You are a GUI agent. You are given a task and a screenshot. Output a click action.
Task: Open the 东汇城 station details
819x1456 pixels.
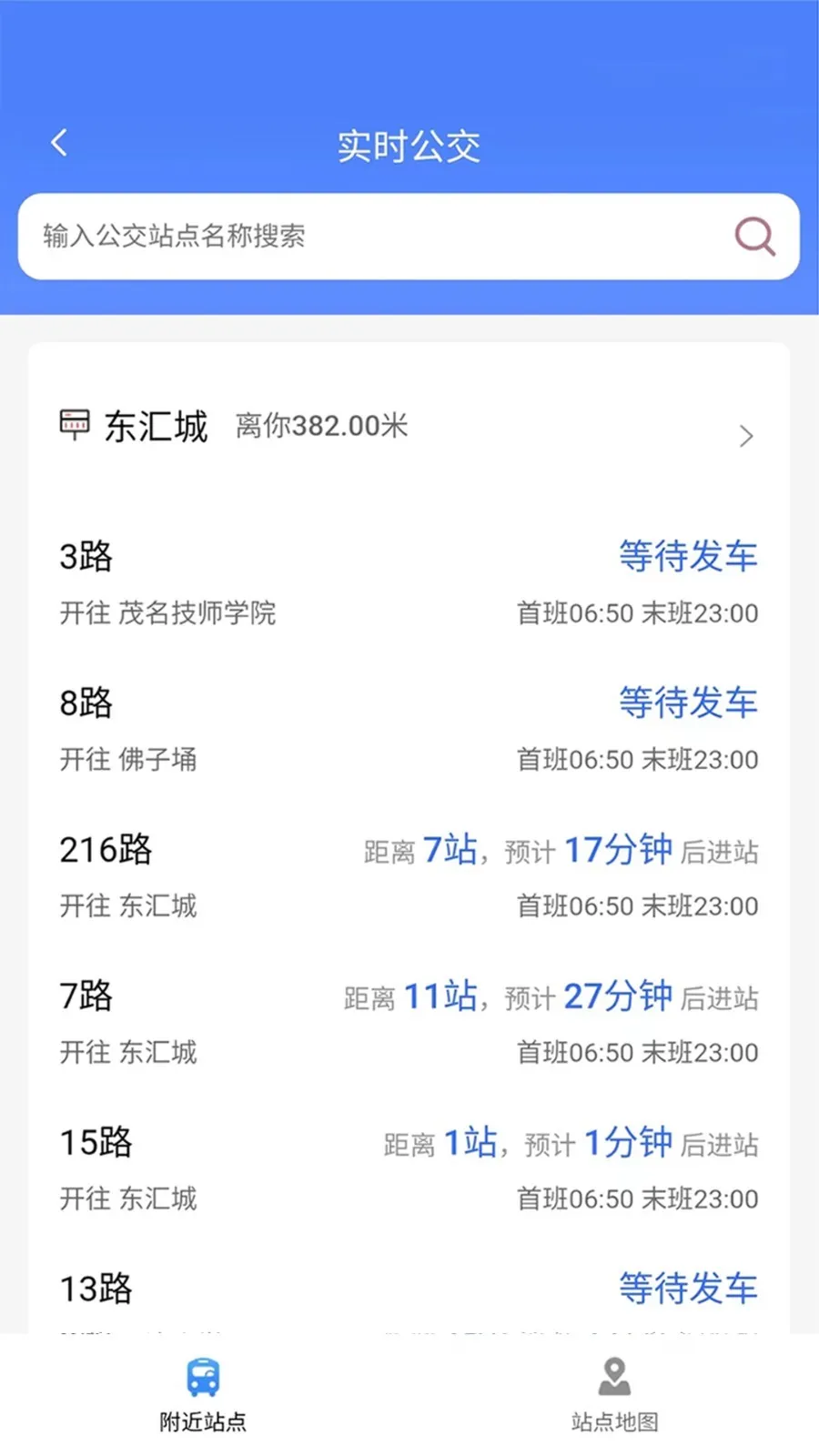point(409,427)
